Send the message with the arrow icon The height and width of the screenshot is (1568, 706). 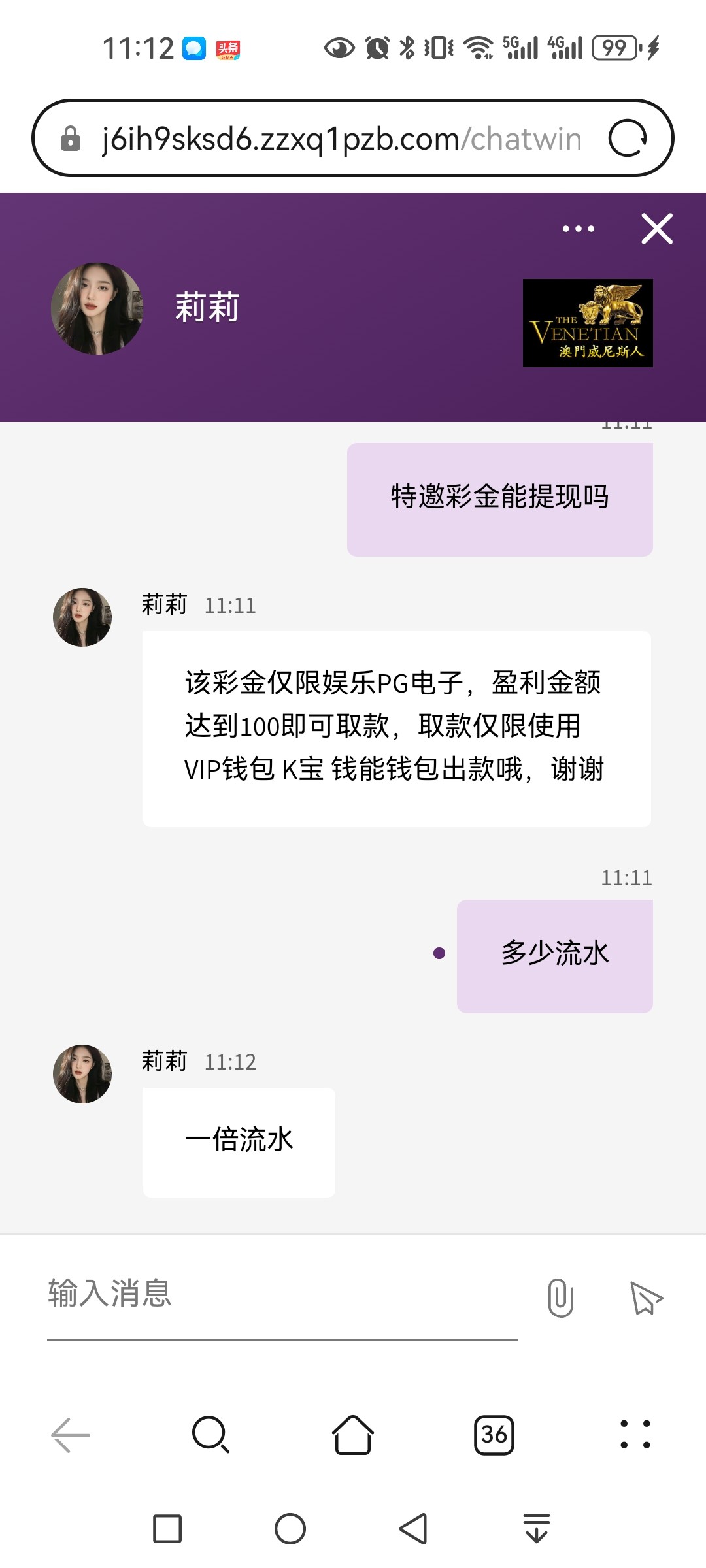(646, 1298)
